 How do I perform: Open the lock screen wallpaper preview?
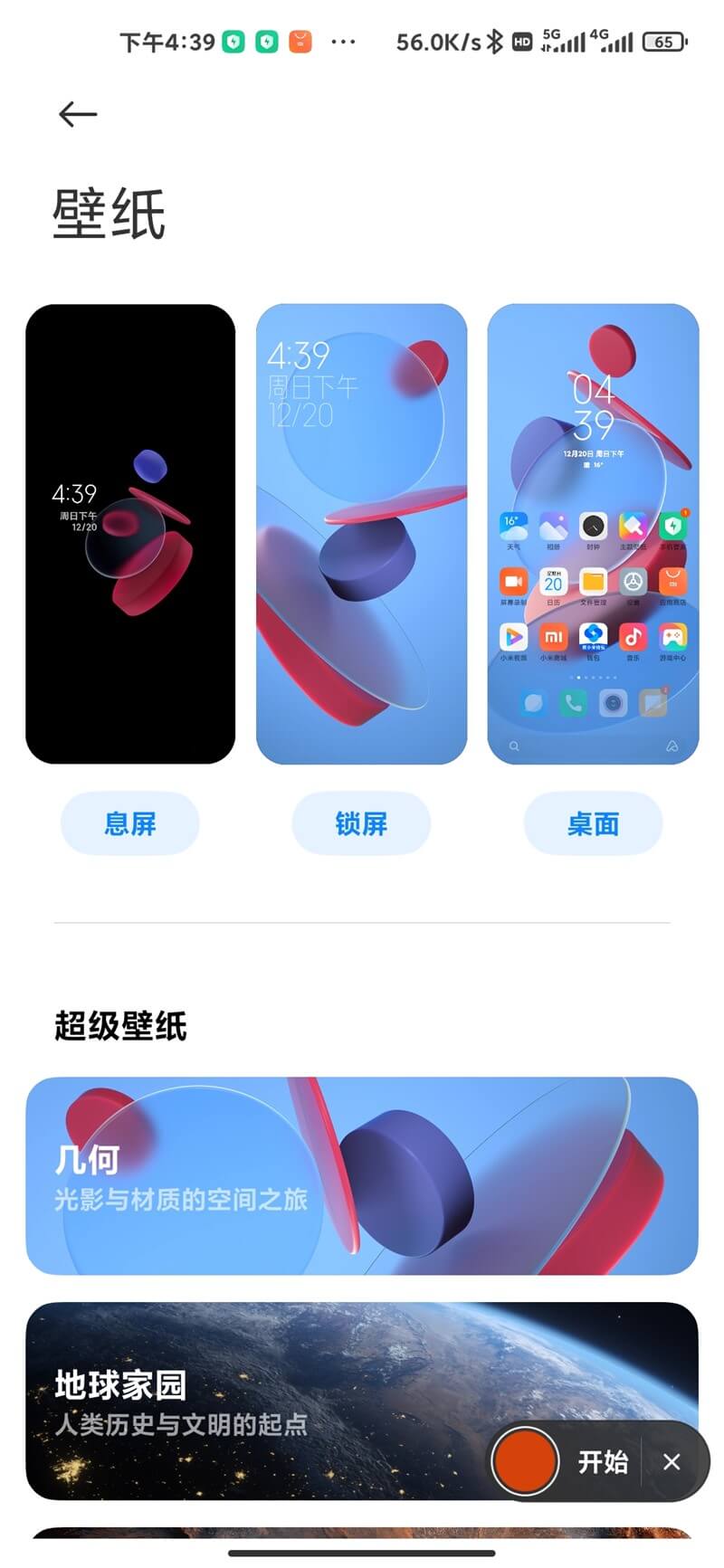point(361,534)
